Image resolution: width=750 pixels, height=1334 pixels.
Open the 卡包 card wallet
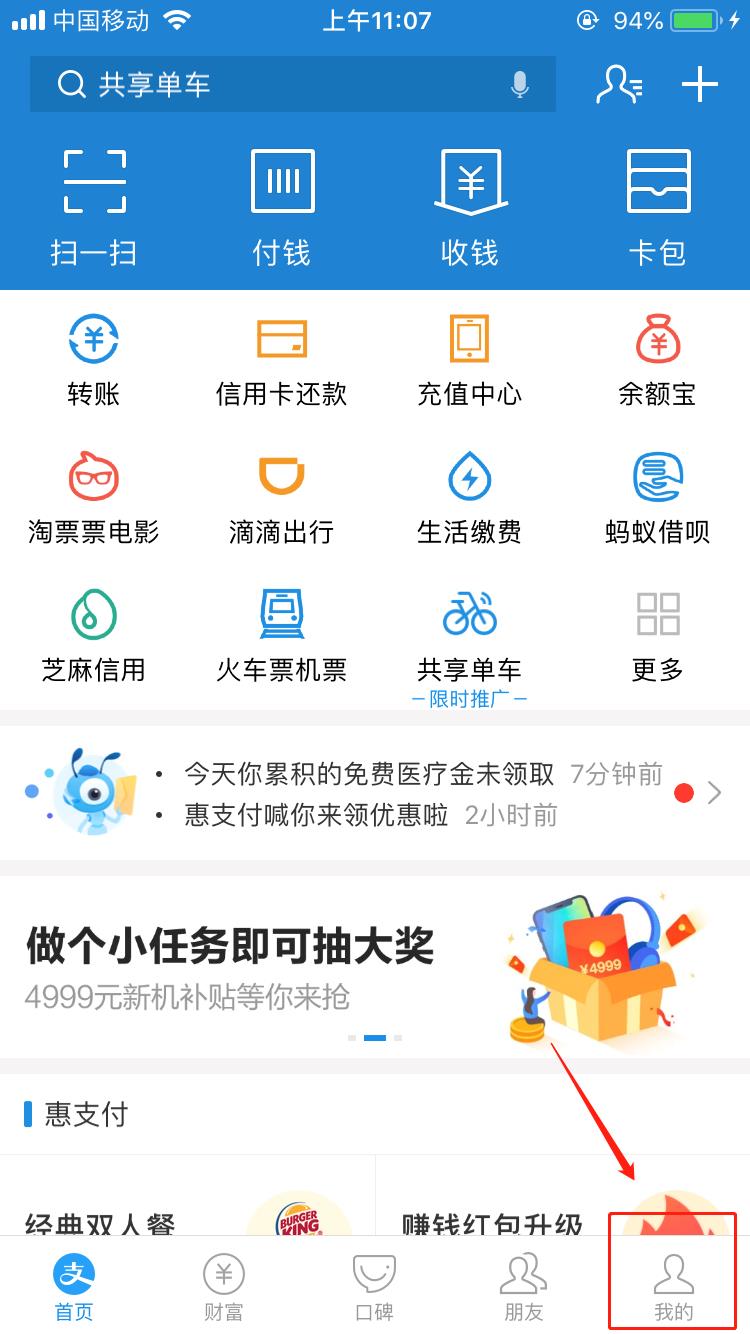657,200
